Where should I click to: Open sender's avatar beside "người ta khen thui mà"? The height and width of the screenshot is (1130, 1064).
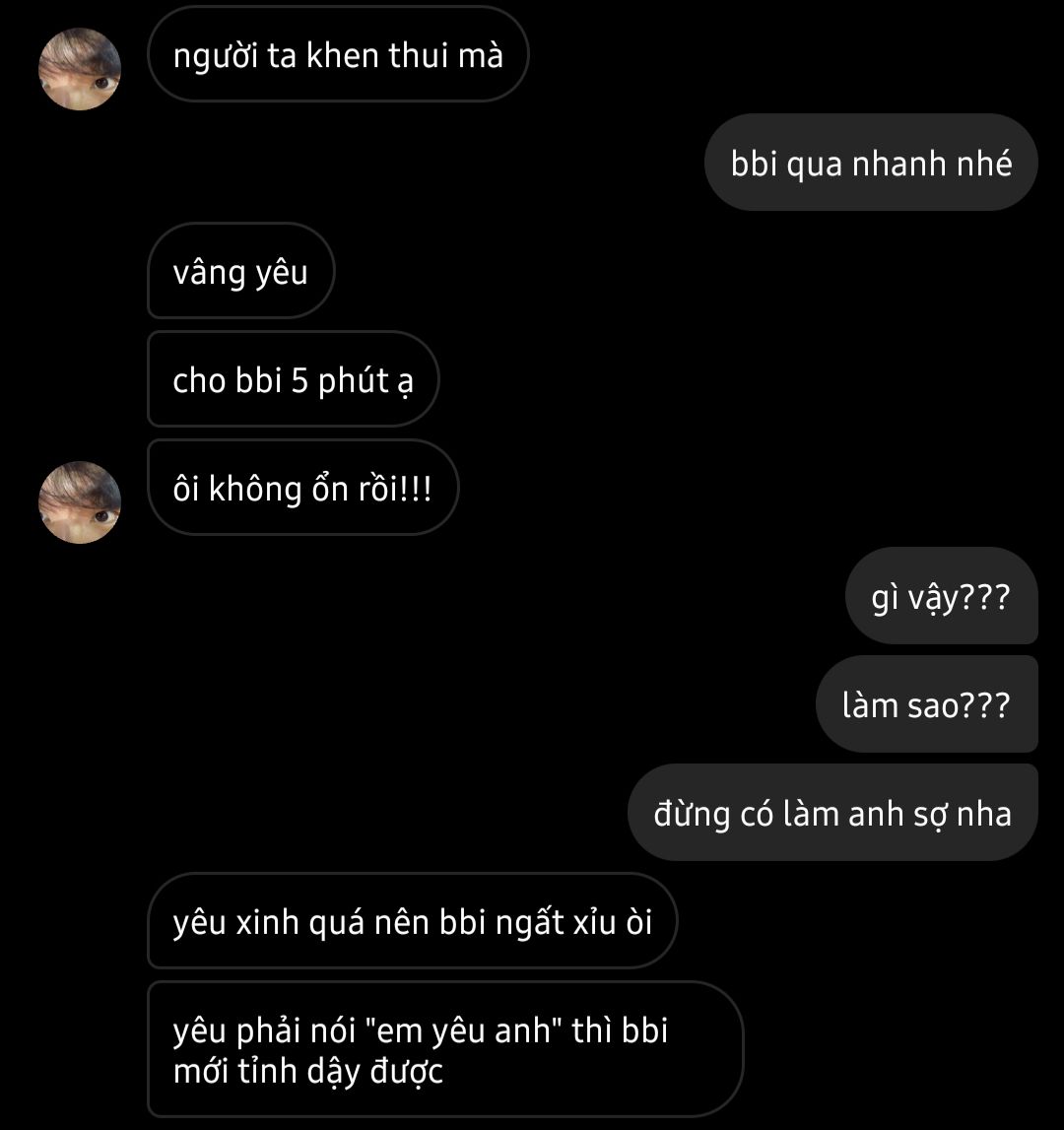click(x=79, y=68)
